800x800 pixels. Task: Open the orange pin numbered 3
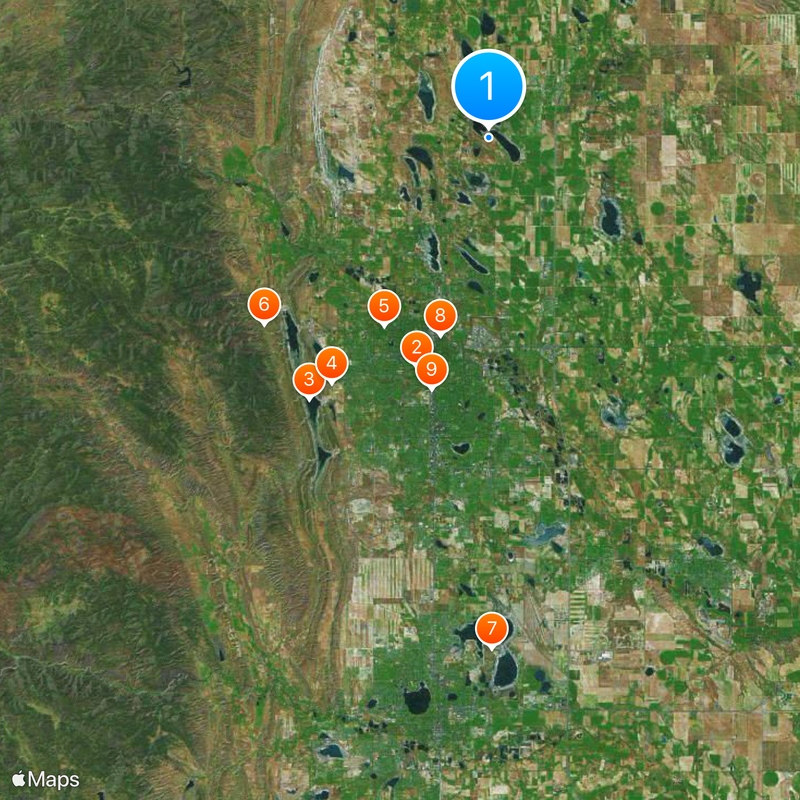click(309, 379)
